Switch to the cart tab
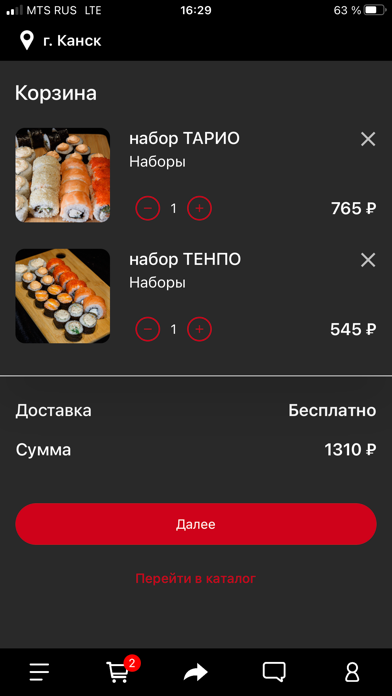This screenshot has height=696, width=392. click(x=120, y=671)
